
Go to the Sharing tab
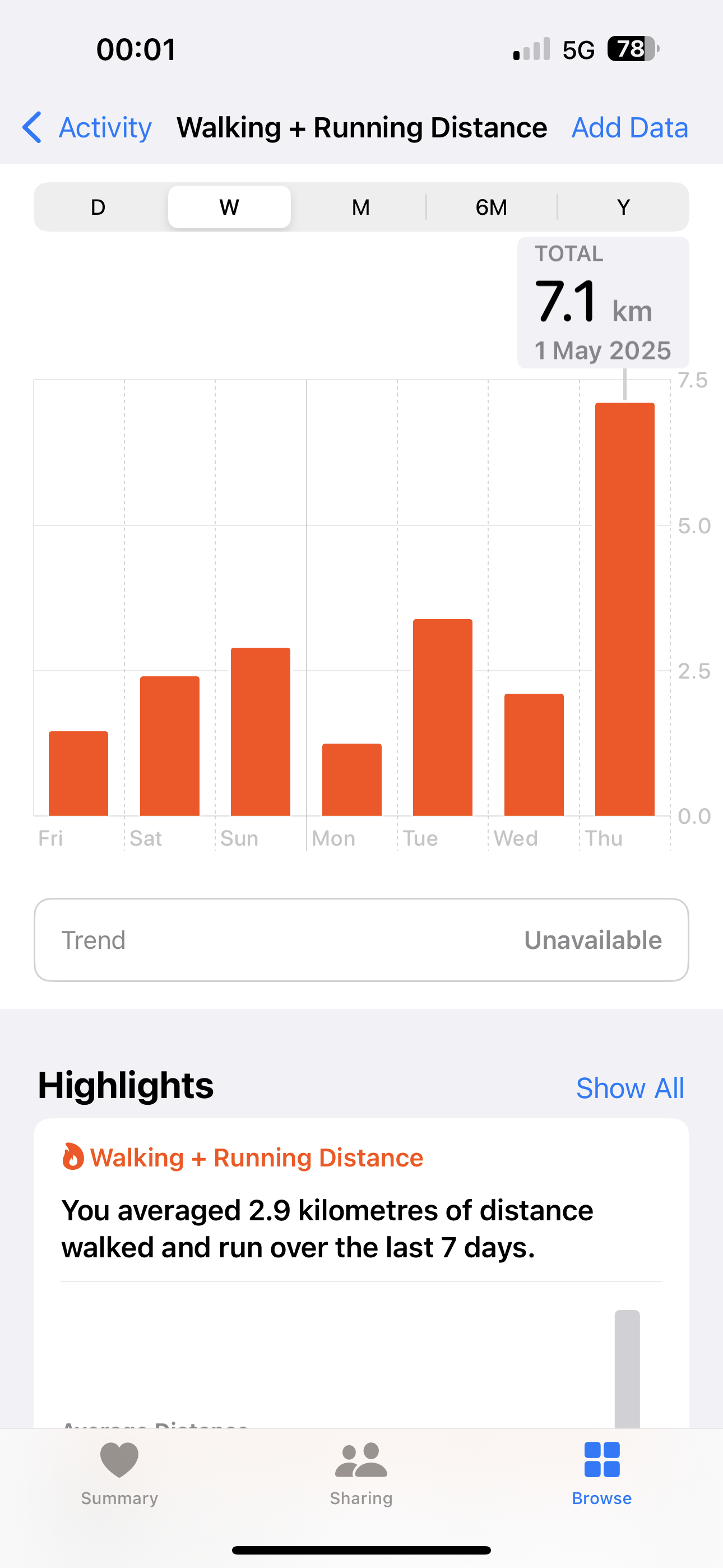coord(361,1473)
